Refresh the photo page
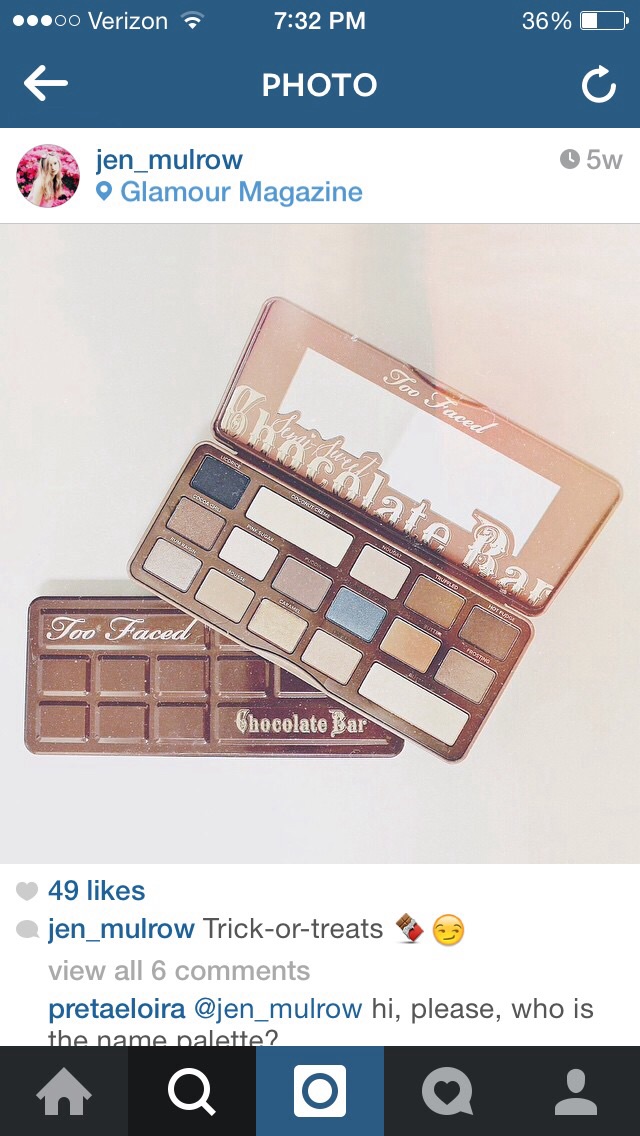Image resolution: width=640 pixels, height=1136 pixels. tap(599, 86)
